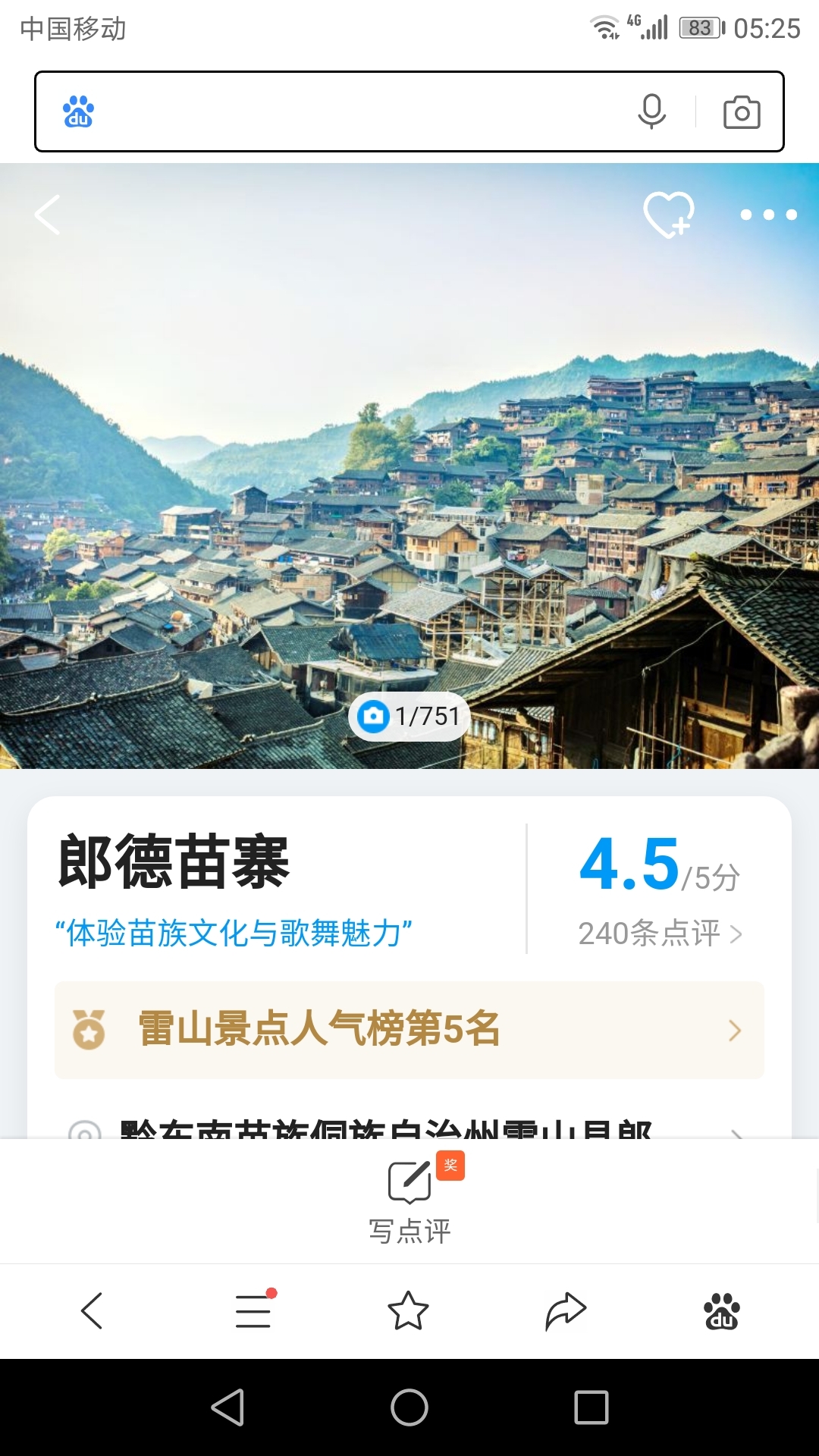Go back with browser toolbar arrow

pos(92,1311)
